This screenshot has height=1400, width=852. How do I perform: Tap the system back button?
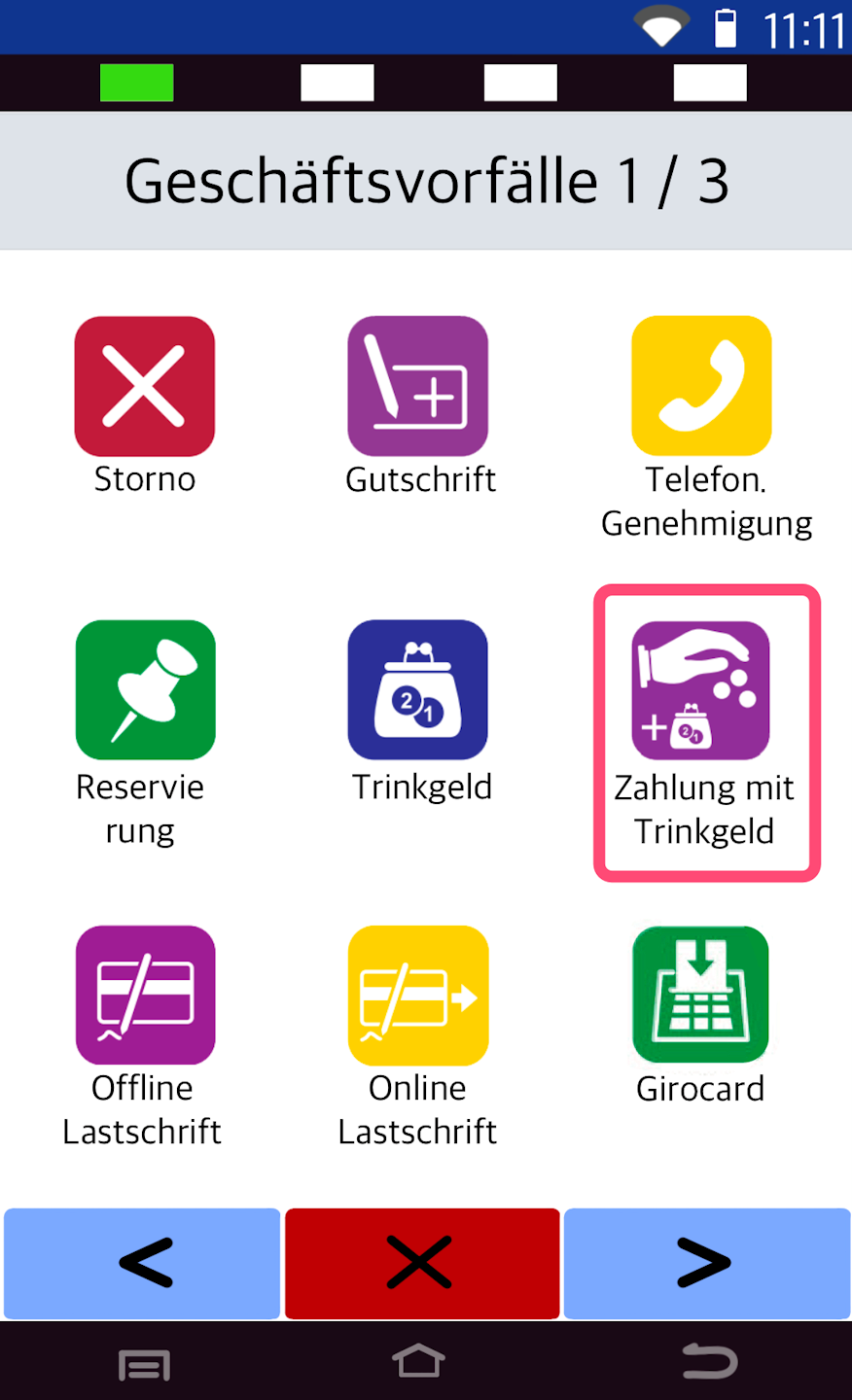tap(709, 1363)
